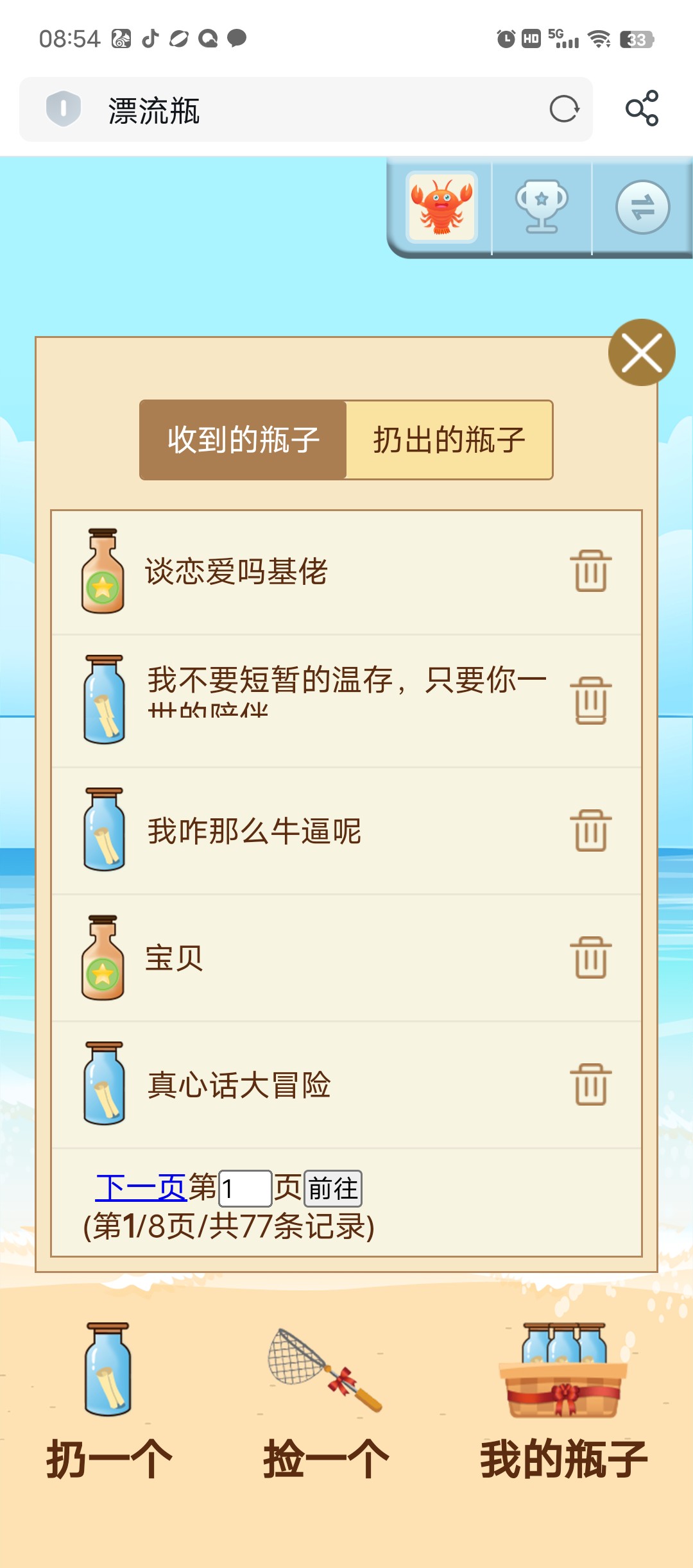Select the 收到的瓶子 tab
Screen dimensions: 693x1568
point(243,440)
